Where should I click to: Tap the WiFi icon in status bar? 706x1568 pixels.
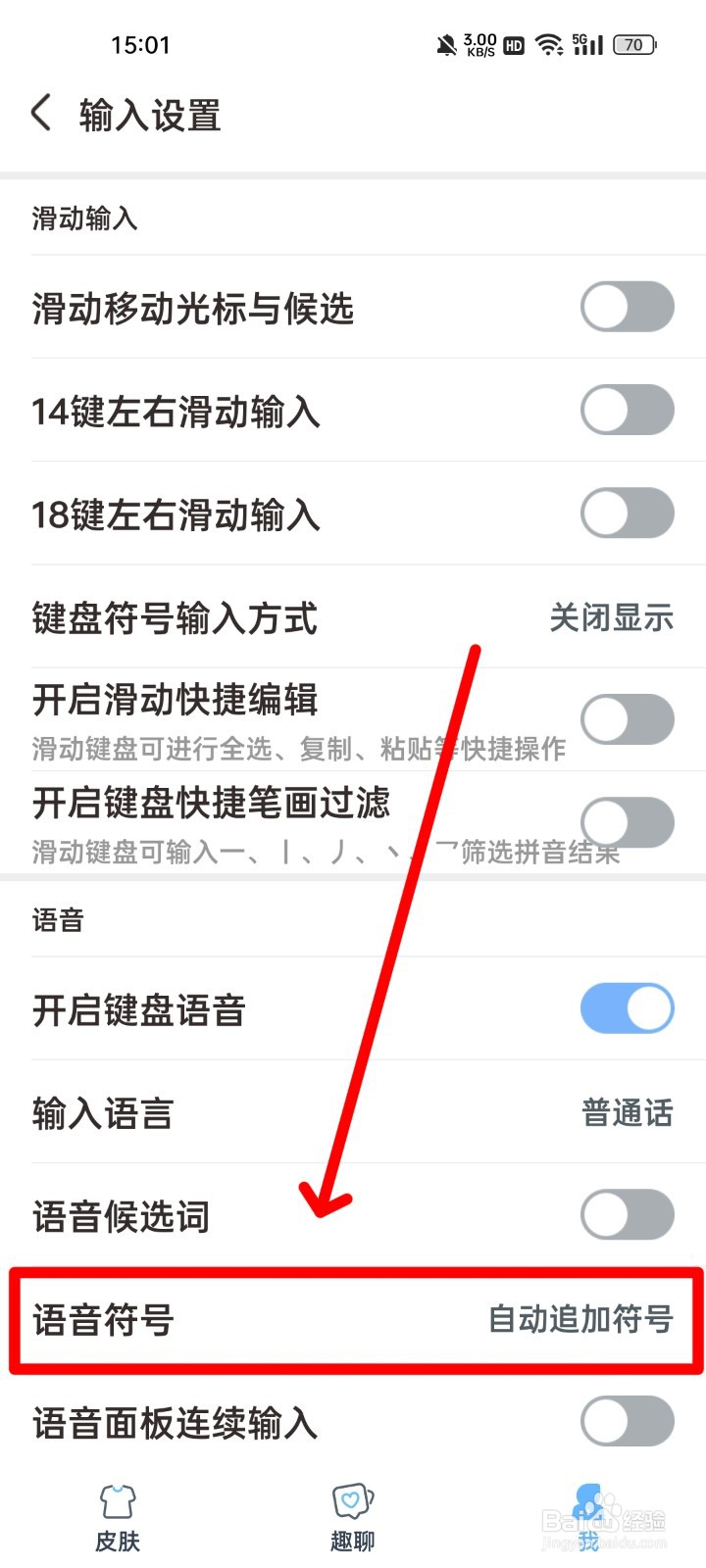pos(548,43)
